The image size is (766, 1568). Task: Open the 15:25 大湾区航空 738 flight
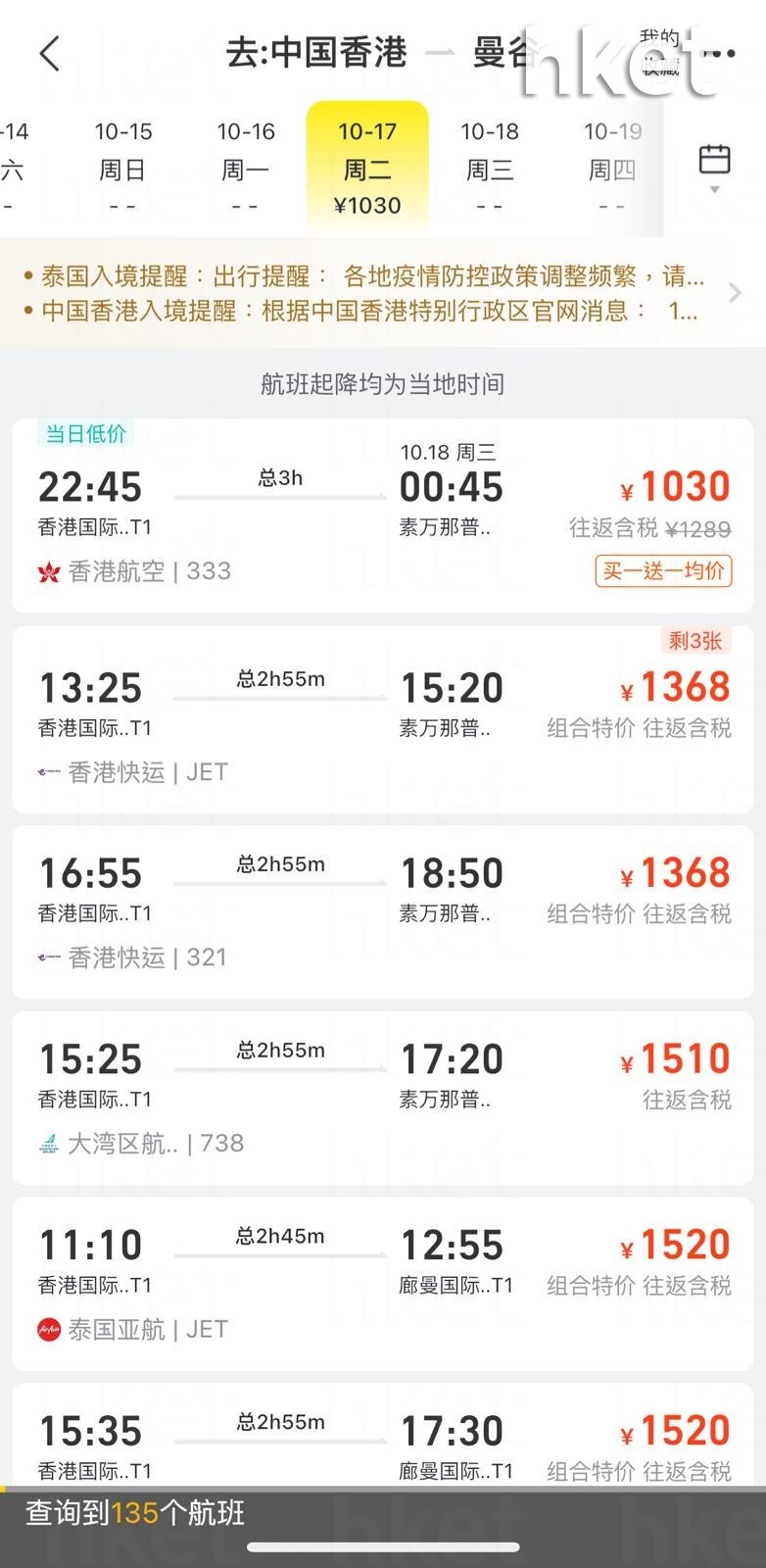(383, 1099)
